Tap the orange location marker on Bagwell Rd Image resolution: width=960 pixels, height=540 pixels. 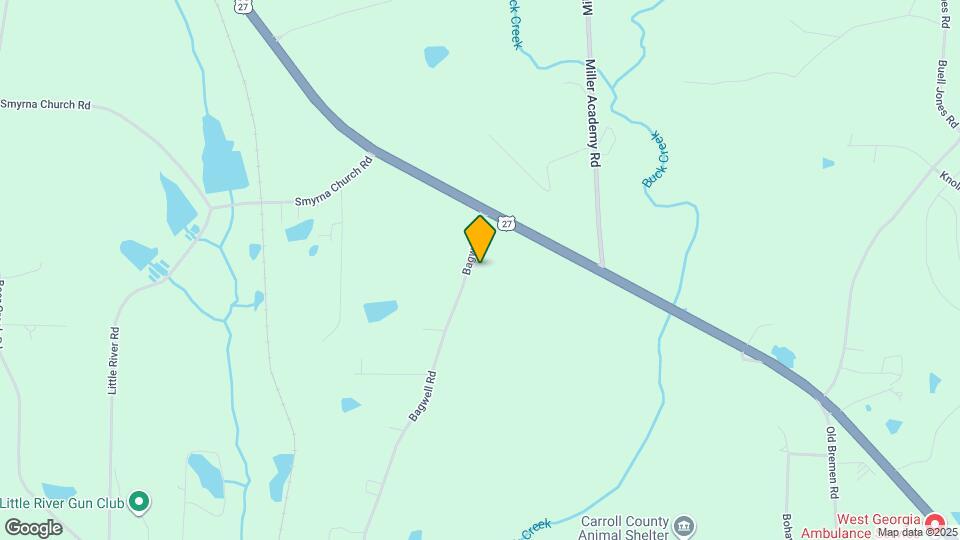pyautogui.click(x=480, y=239)
